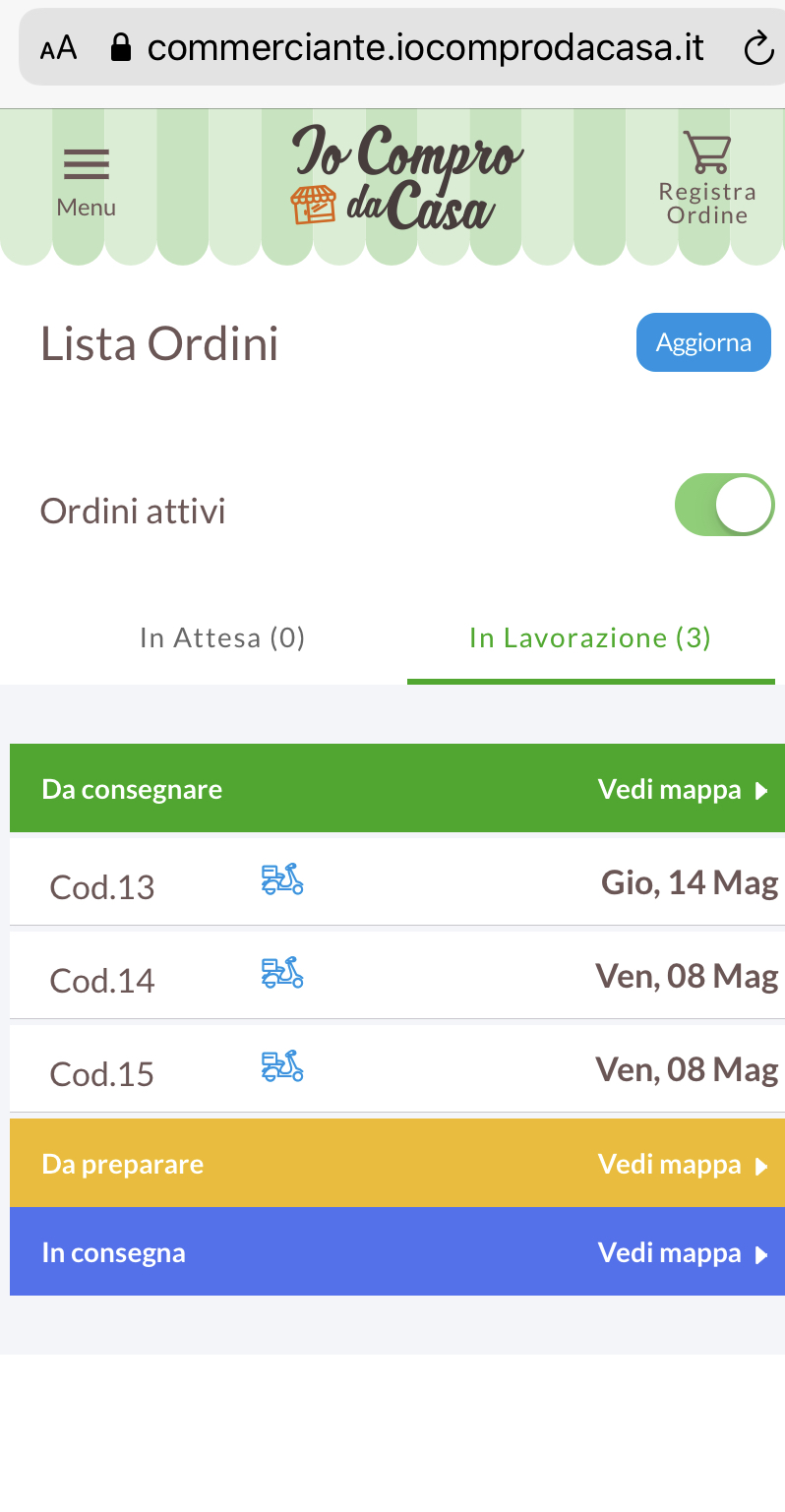Viewport: 785px width, 1512px height.
Task: View map for Da preparare orders
Action: [x=682, y=1165]
